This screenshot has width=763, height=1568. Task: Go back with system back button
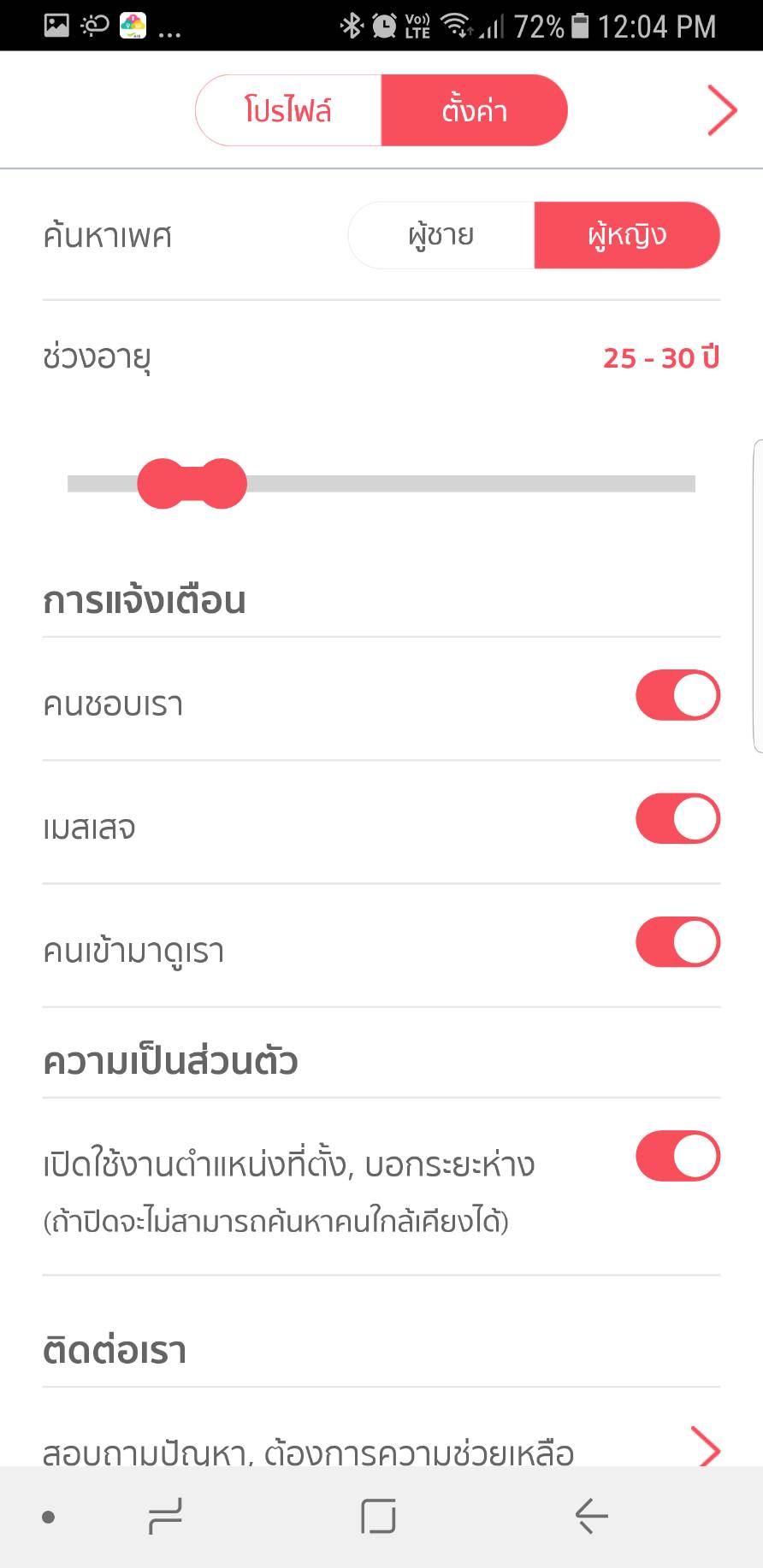coord(590,1517)
